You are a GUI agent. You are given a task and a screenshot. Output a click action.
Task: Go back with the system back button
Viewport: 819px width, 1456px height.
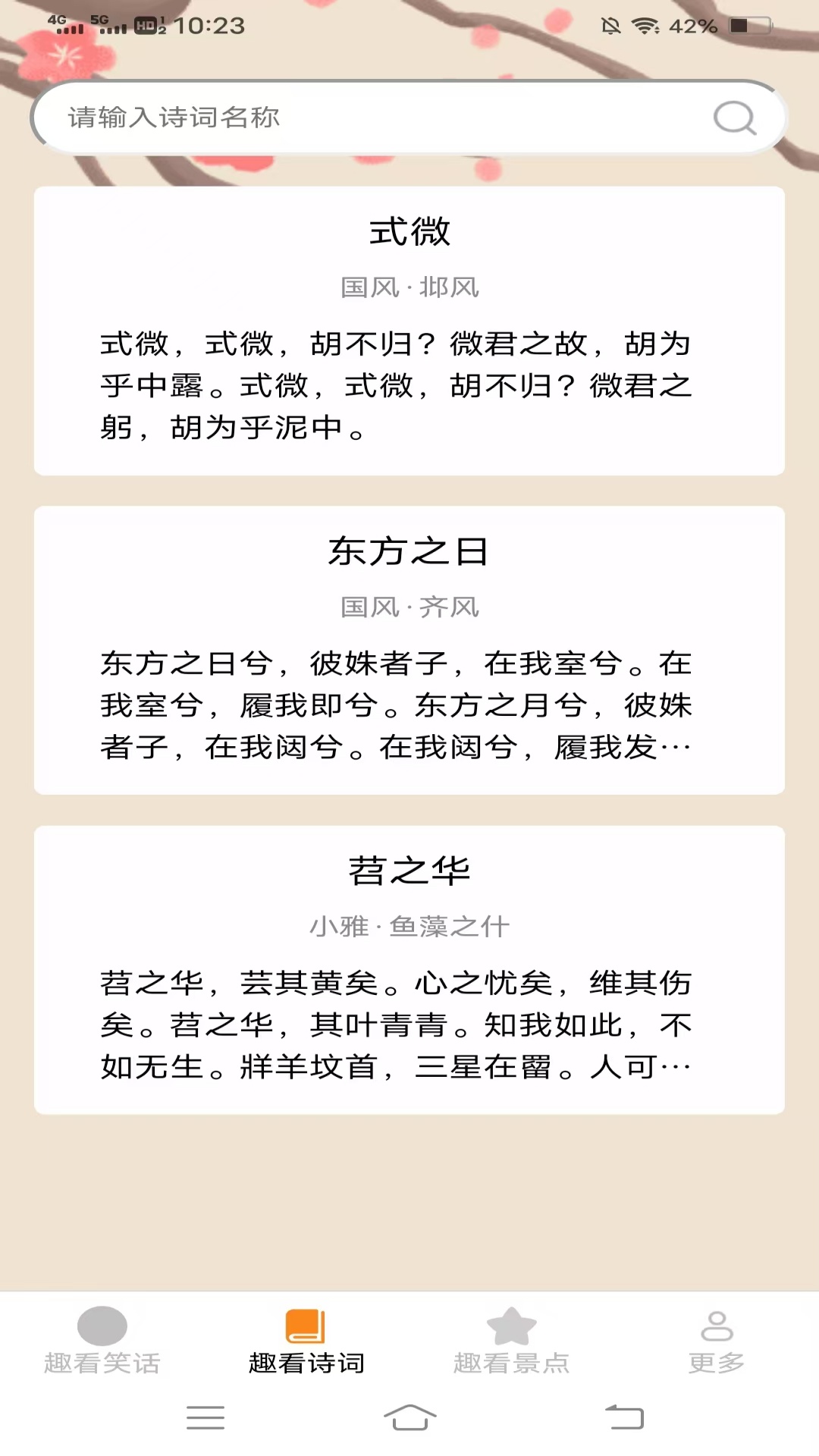(x=624, y=1417)
